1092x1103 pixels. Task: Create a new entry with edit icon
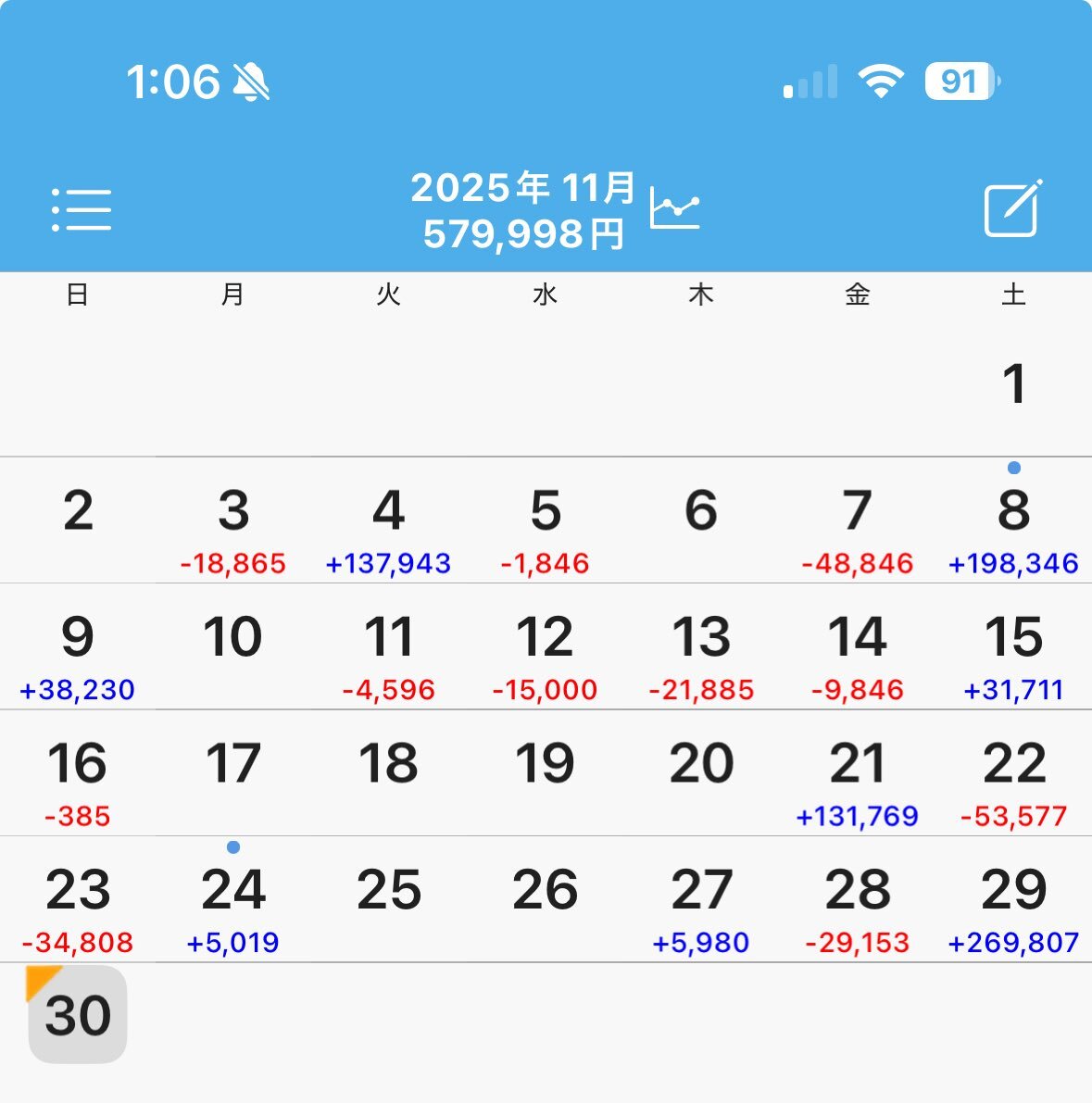(1012, 208)
